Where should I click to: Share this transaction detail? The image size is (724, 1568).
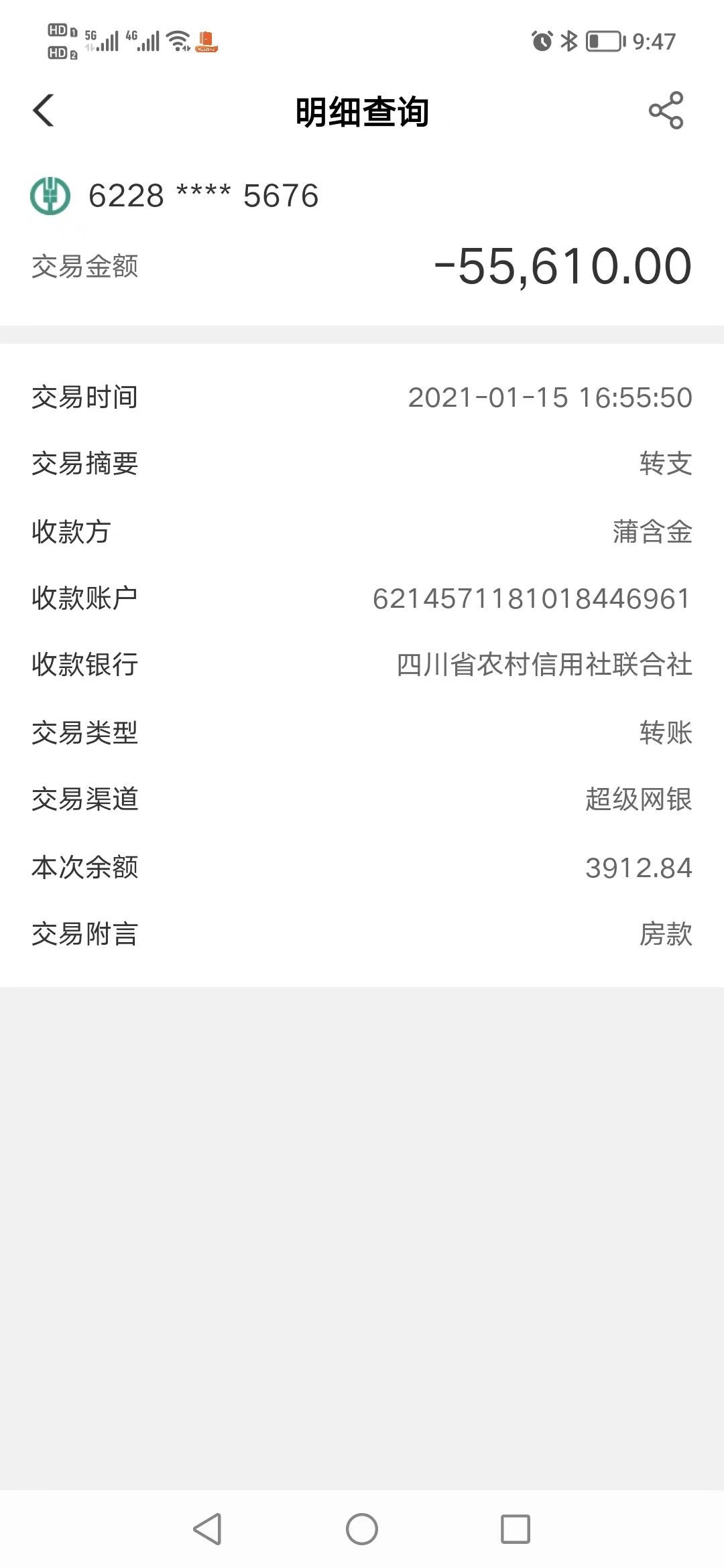(666, 111)
